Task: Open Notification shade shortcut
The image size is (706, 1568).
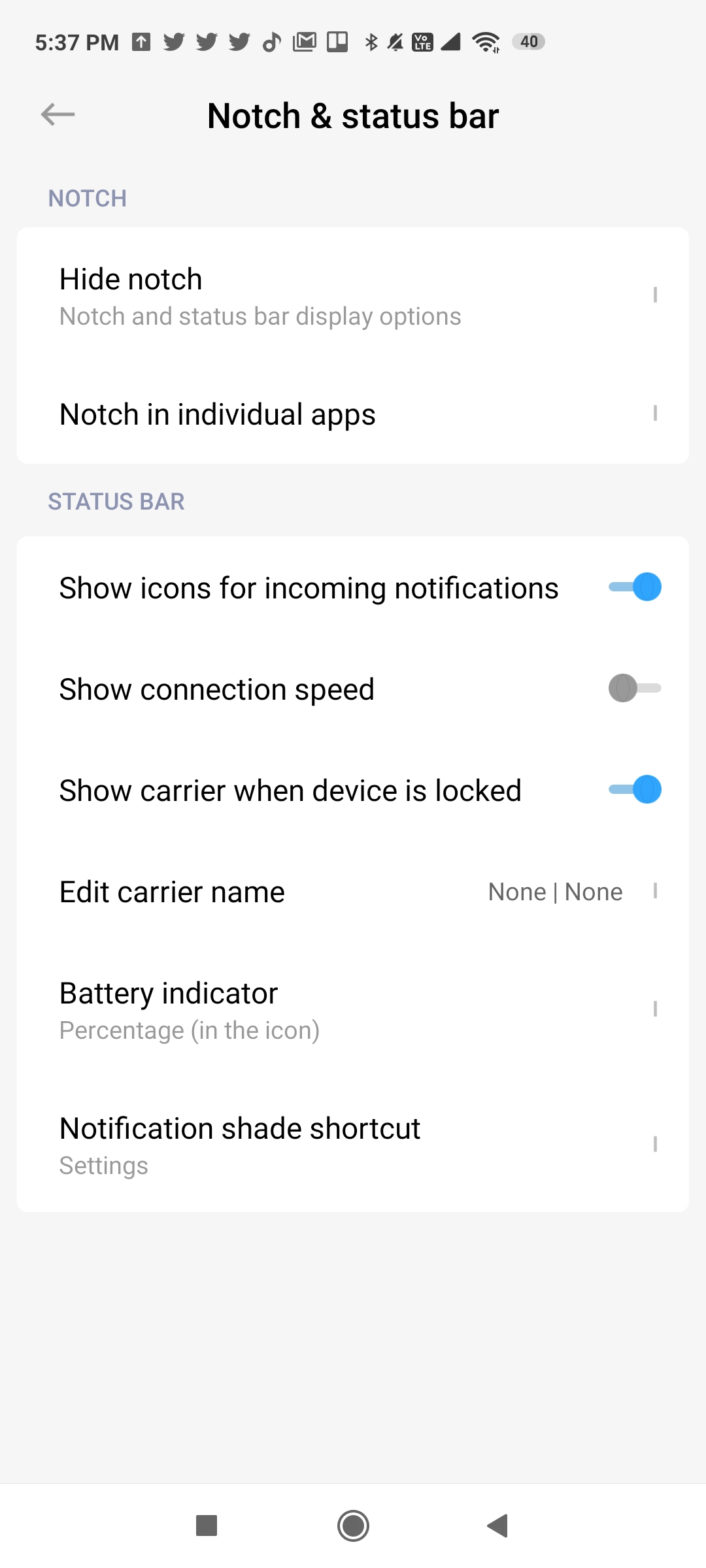Action: pos(353,1145)
